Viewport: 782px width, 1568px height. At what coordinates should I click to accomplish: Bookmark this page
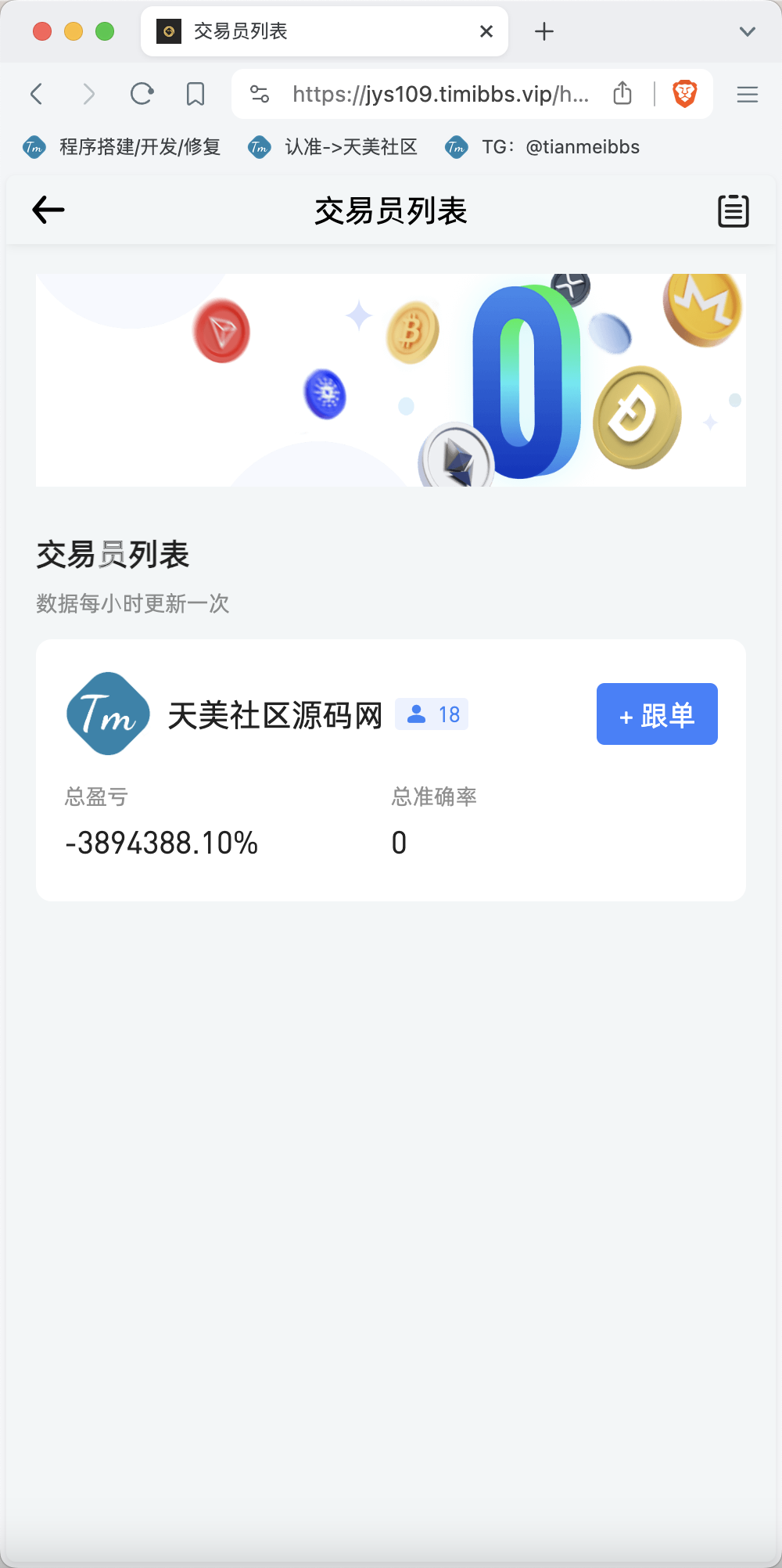click(x=195, y=94)
